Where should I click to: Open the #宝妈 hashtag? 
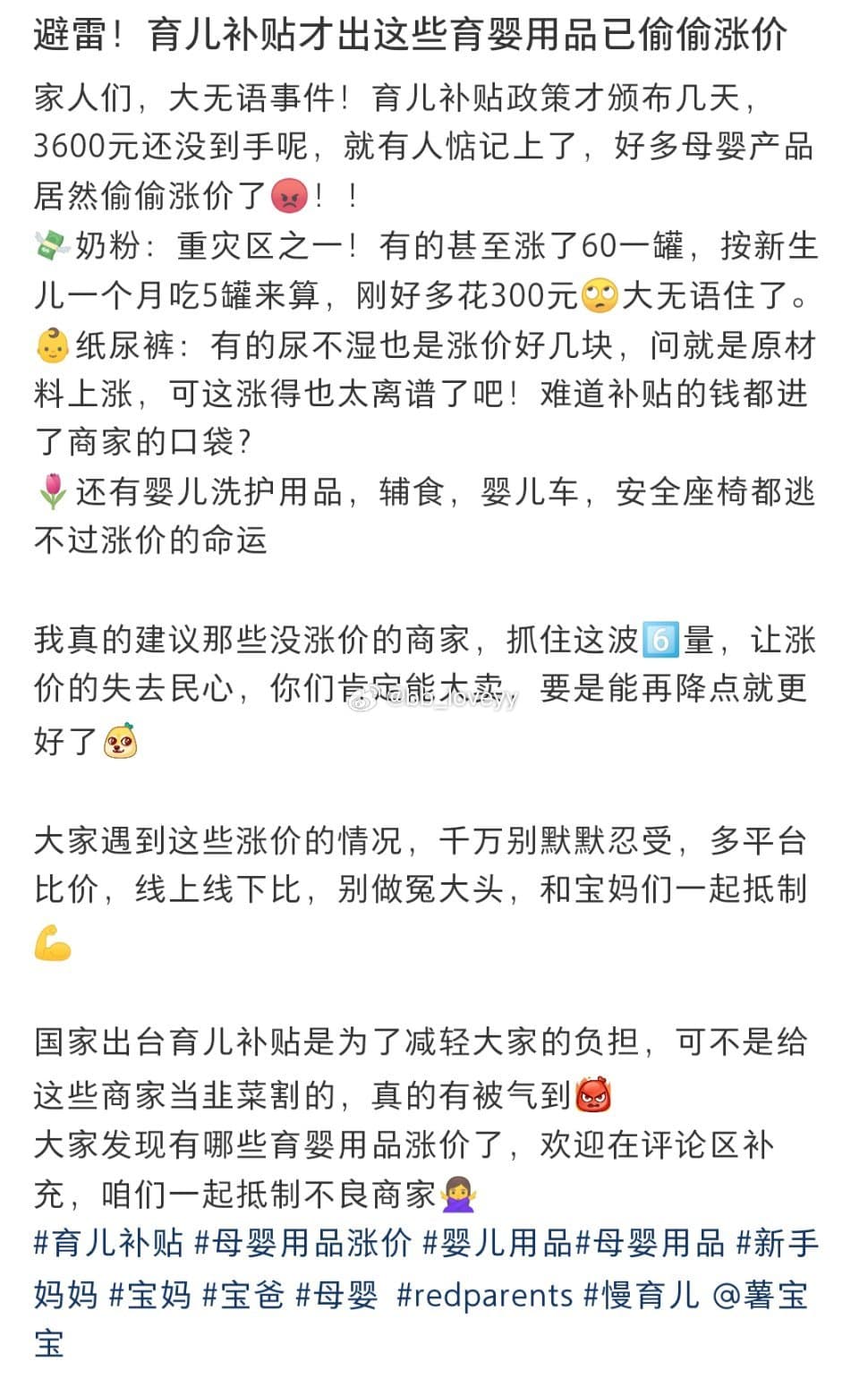[150, 1295]
